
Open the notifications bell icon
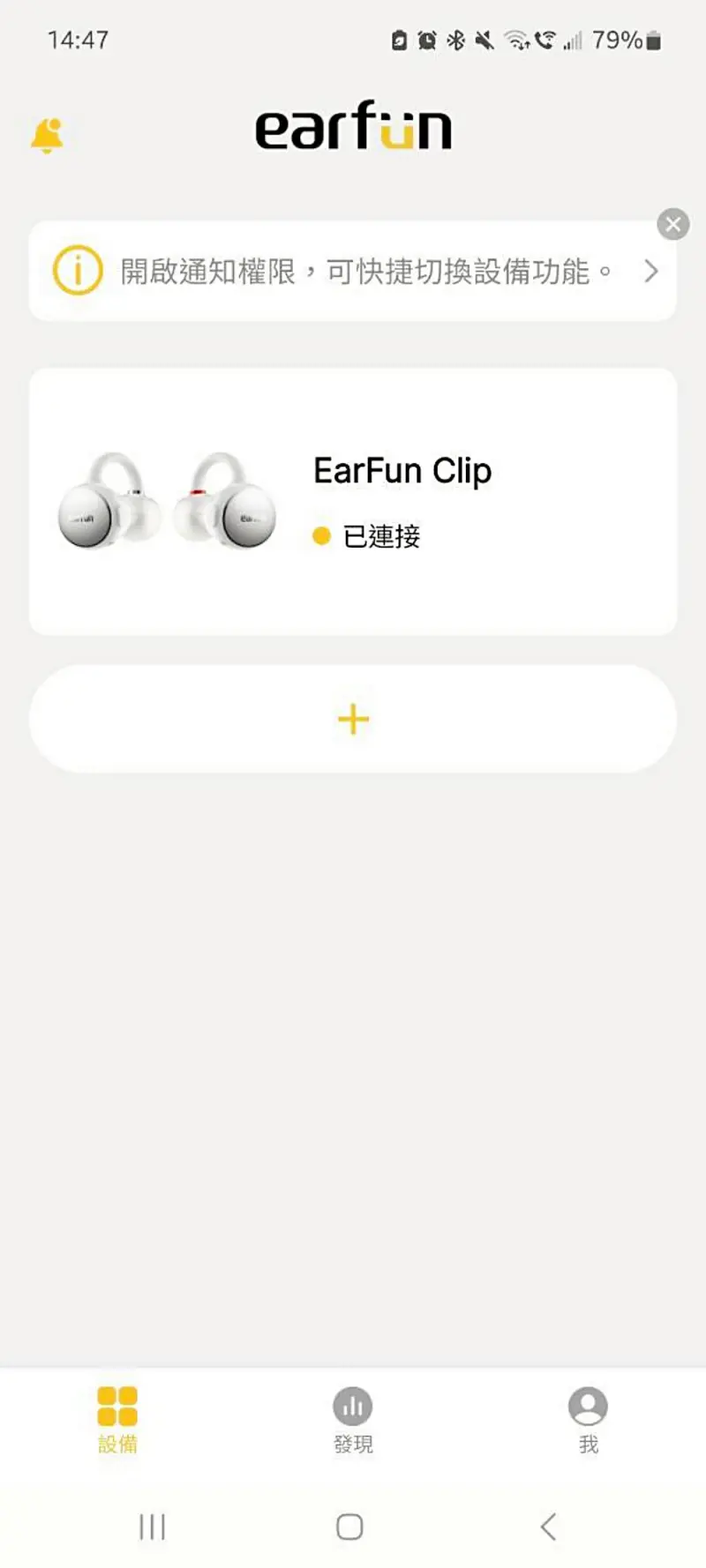48,134
